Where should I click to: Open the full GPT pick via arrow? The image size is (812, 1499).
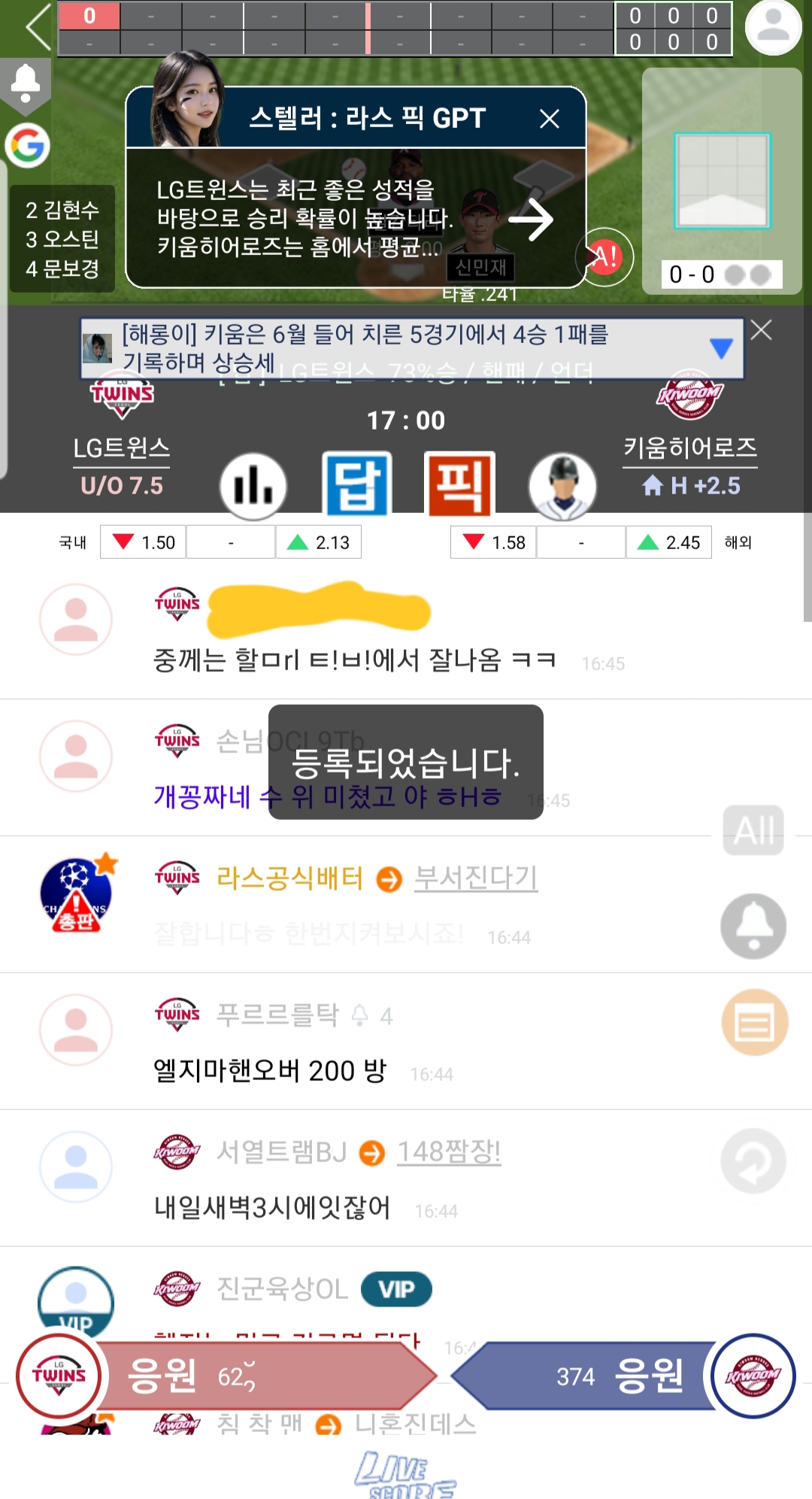coord(531,220)
